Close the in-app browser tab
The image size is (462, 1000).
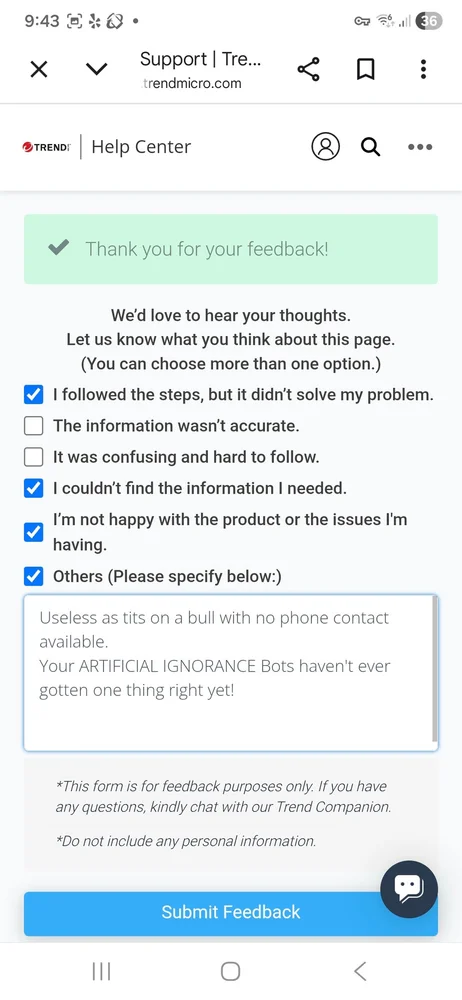pos(39,69)
